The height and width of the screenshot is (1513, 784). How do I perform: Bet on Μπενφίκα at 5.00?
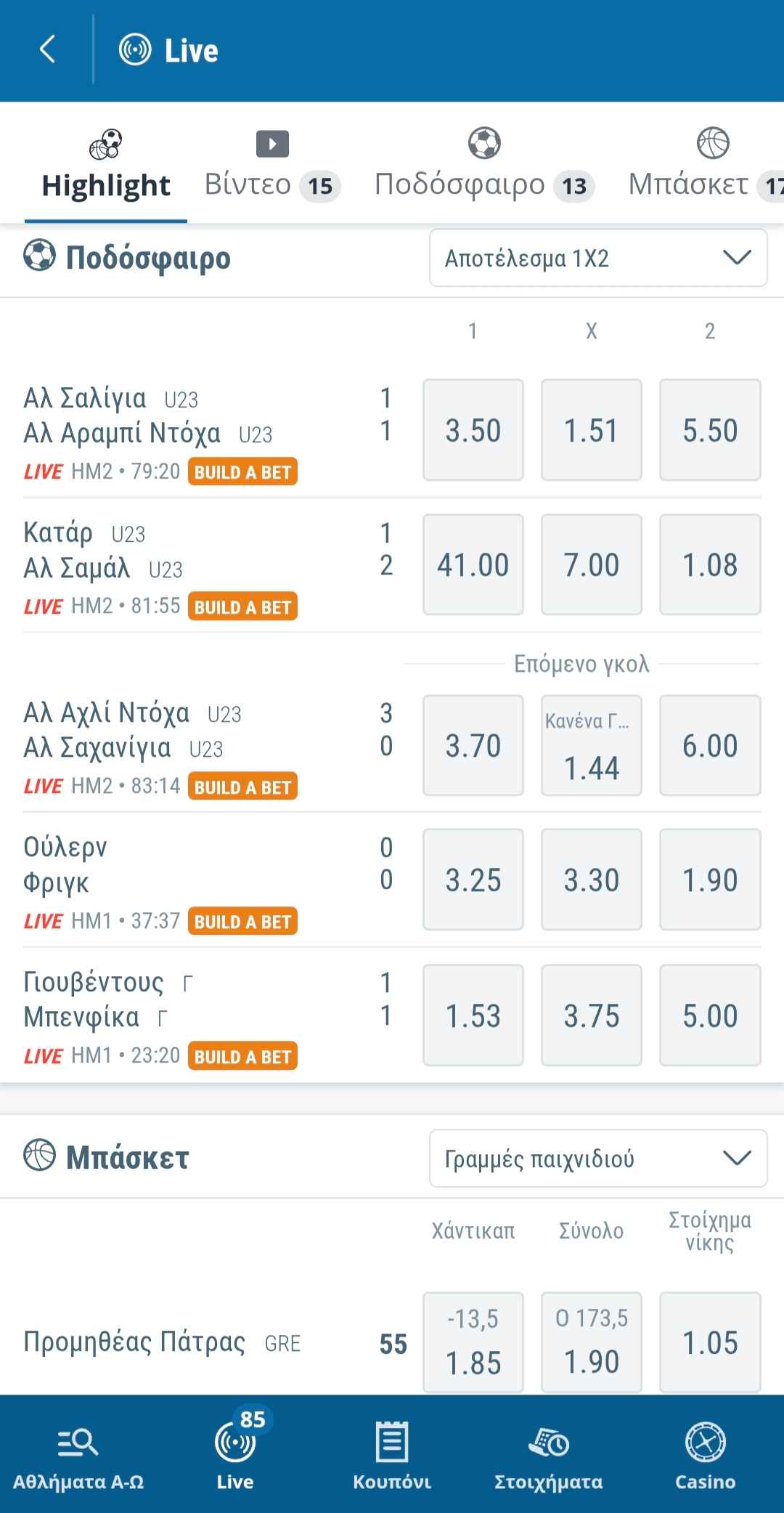[x=710, y=1015]
